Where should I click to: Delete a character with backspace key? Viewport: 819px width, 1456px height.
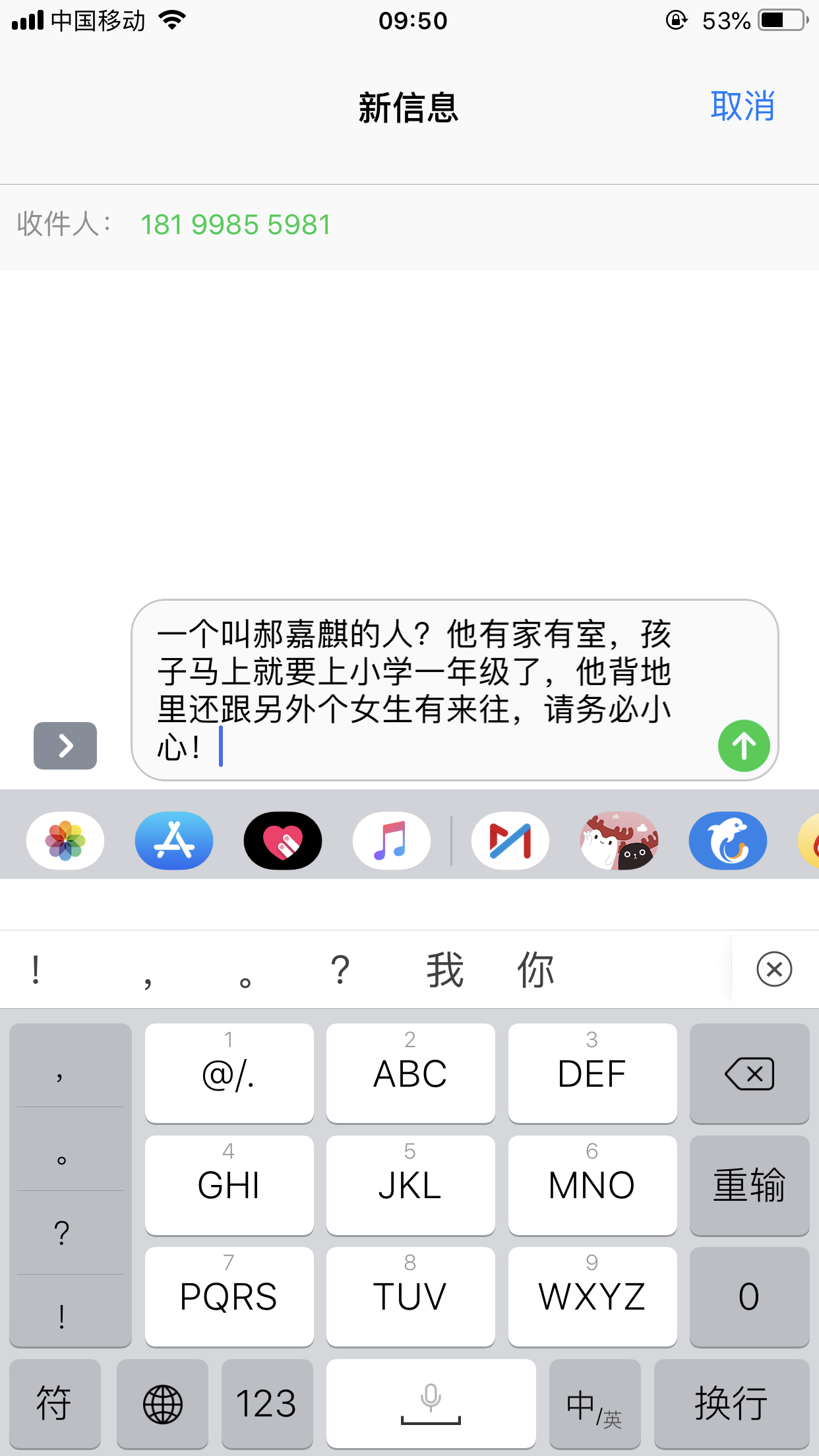(749, 1074)
